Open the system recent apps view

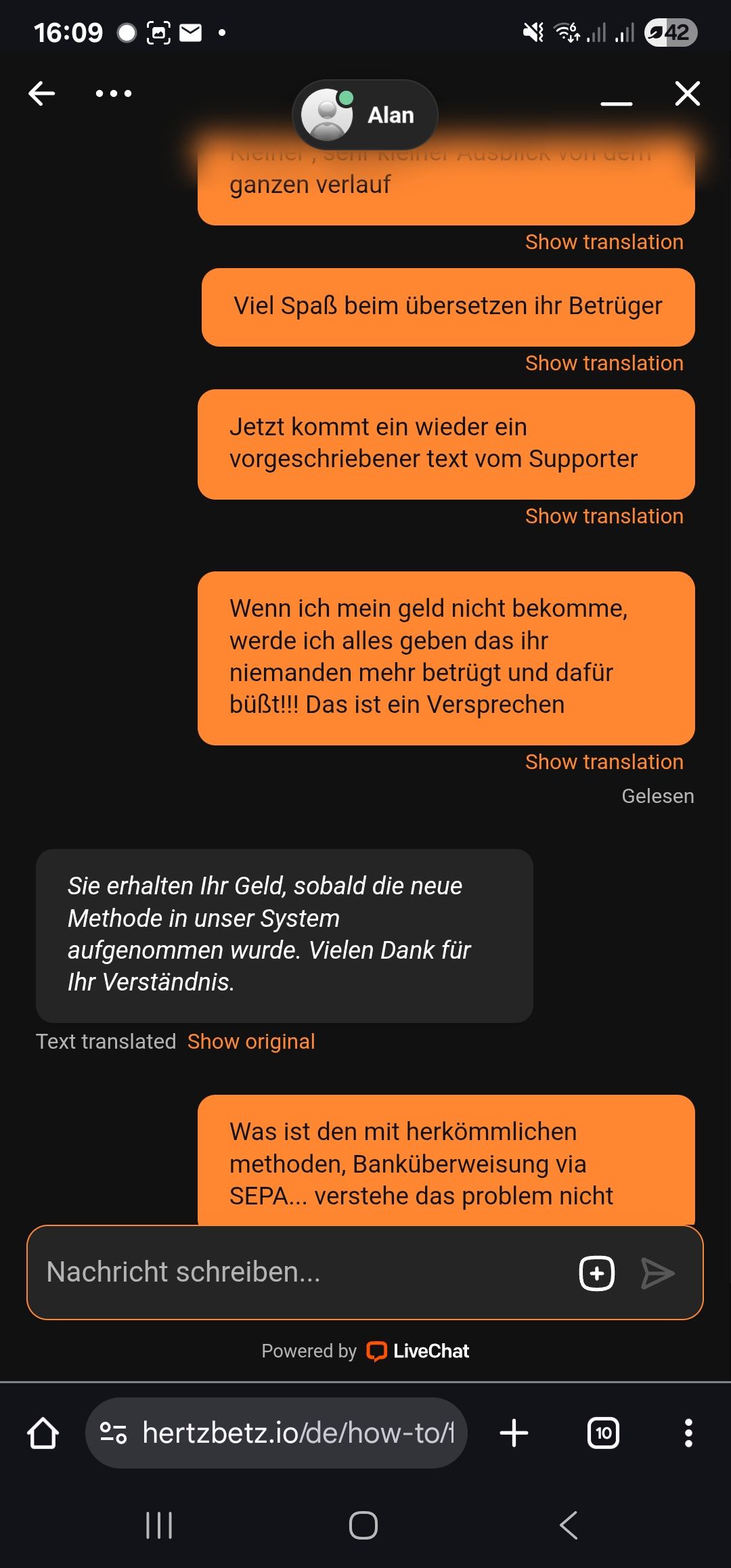click(x=160, y=1525)
